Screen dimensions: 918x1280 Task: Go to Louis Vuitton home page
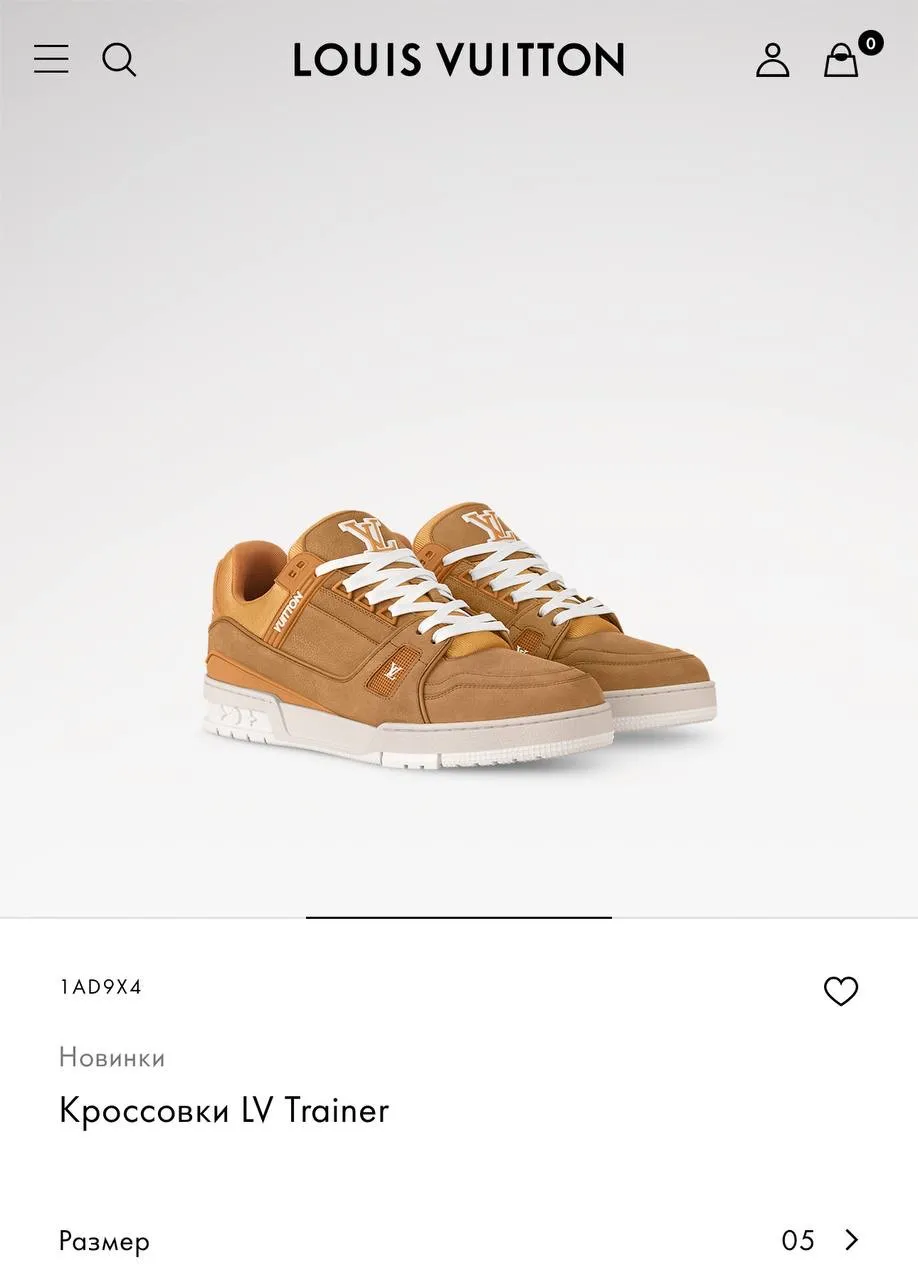point(459,60)
